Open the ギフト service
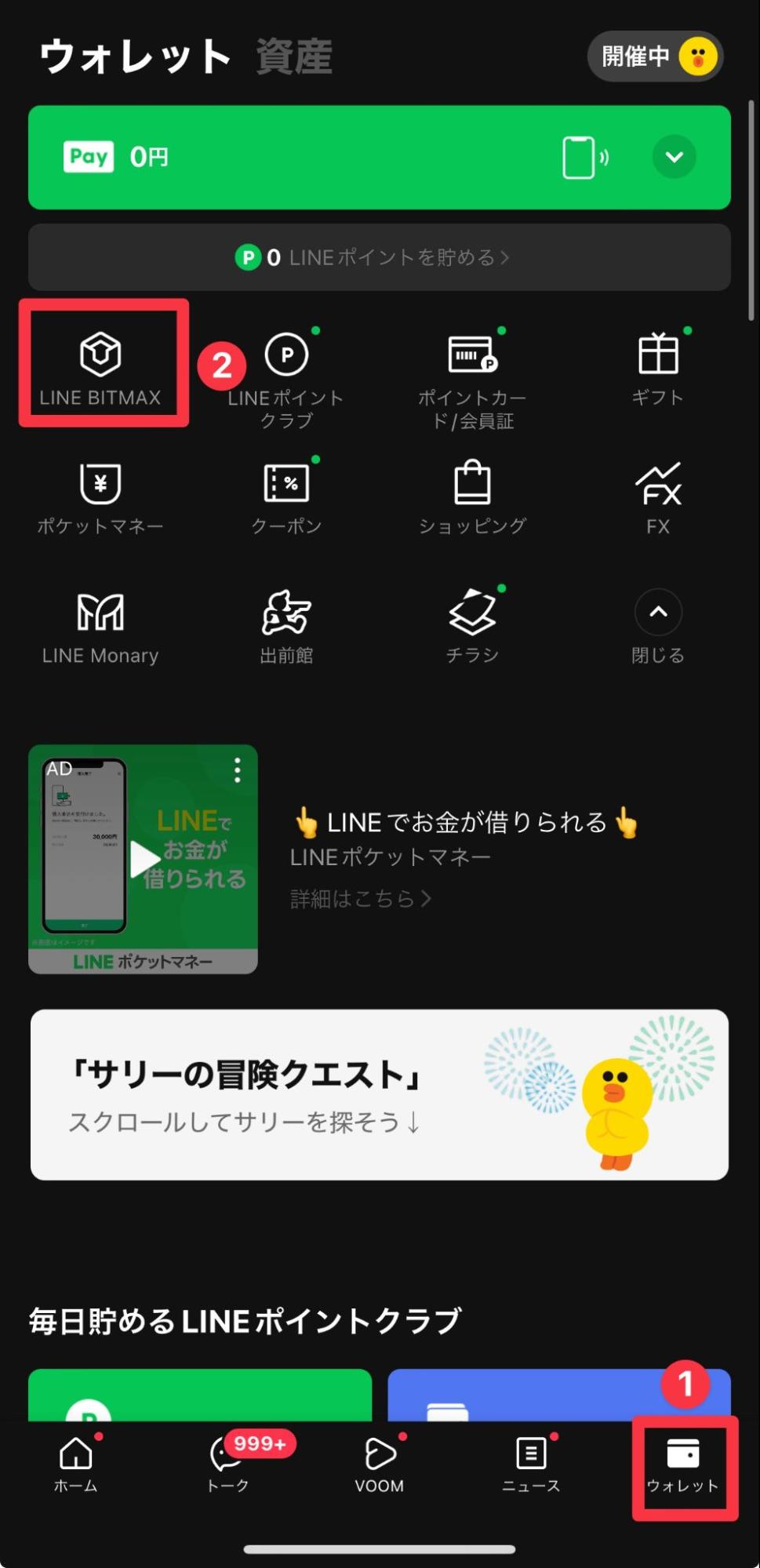 click(x=658, y=367)
